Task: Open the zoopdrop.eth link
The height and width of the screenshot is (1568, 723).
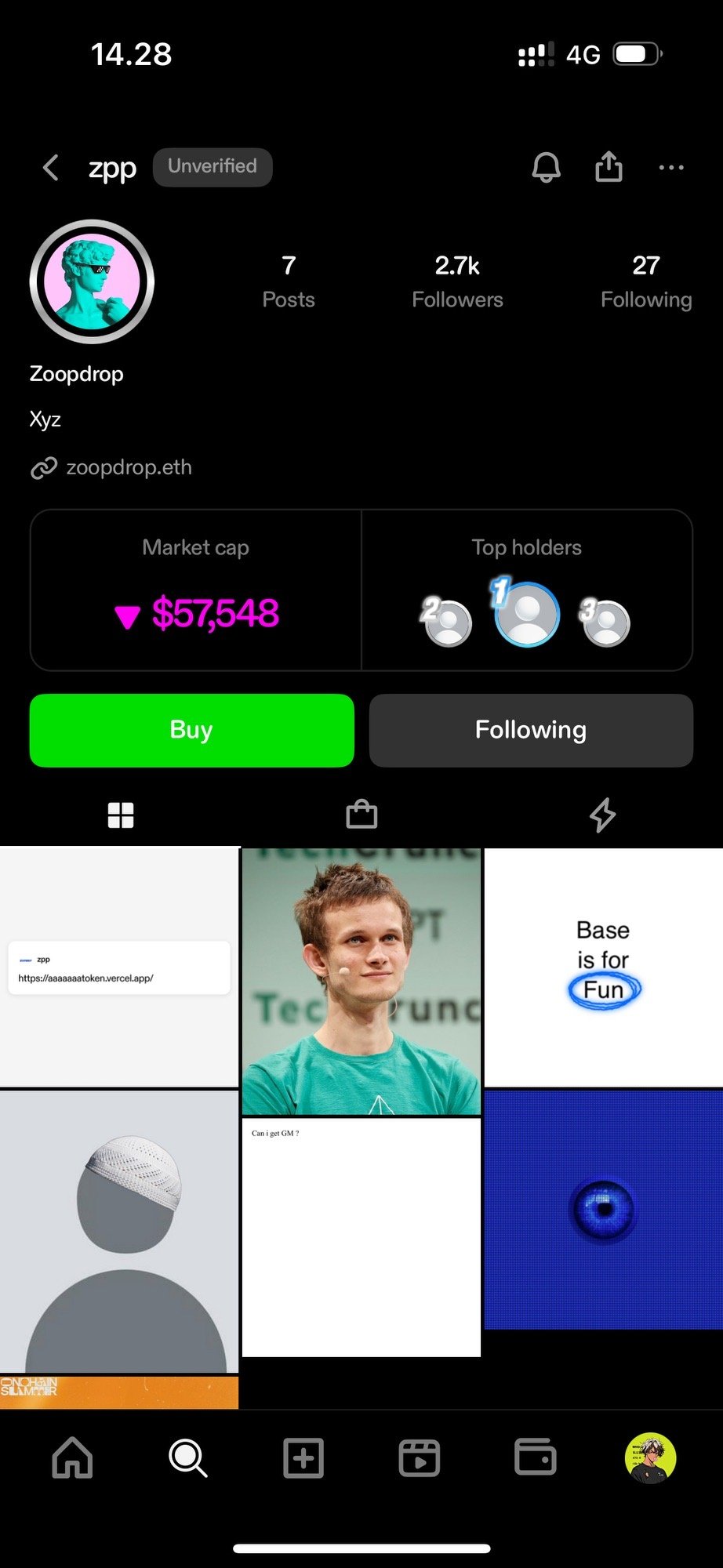Action: click(129, 468)
